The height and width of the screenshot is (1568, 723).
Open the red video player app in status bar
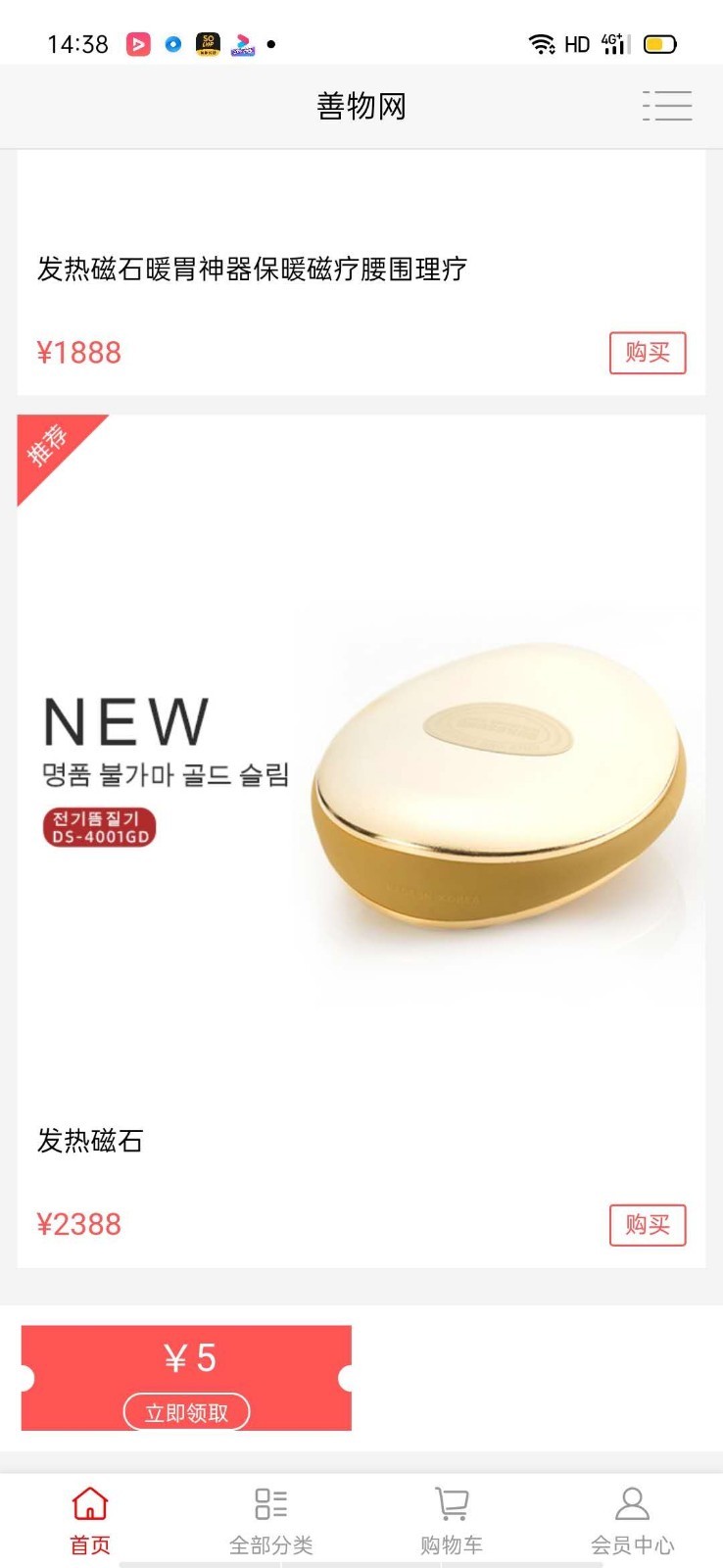[x=138, y=45]
